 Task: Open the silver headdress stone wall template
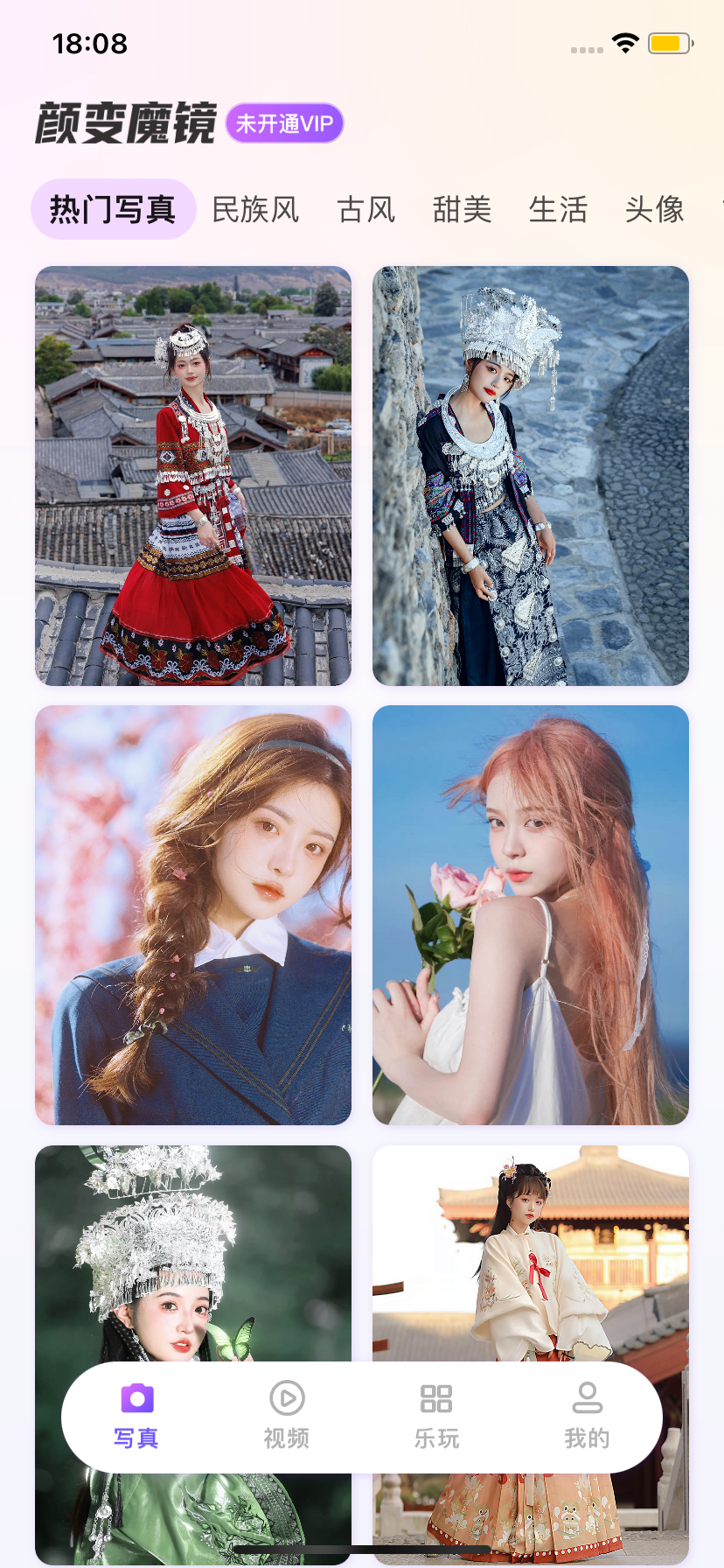(x=531, y=475)
